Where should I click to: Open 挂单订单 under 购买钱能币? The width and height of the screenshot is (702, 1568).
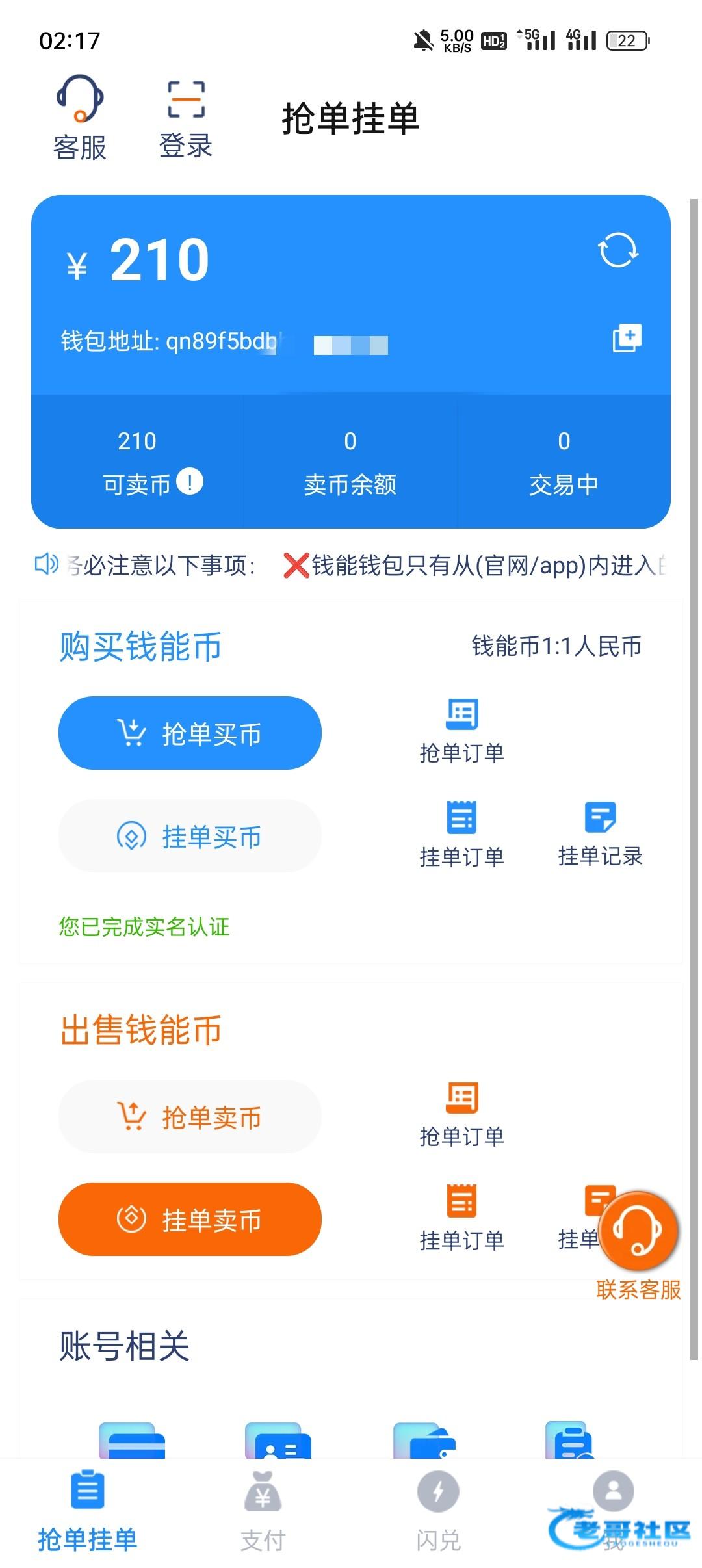(461, 834)
